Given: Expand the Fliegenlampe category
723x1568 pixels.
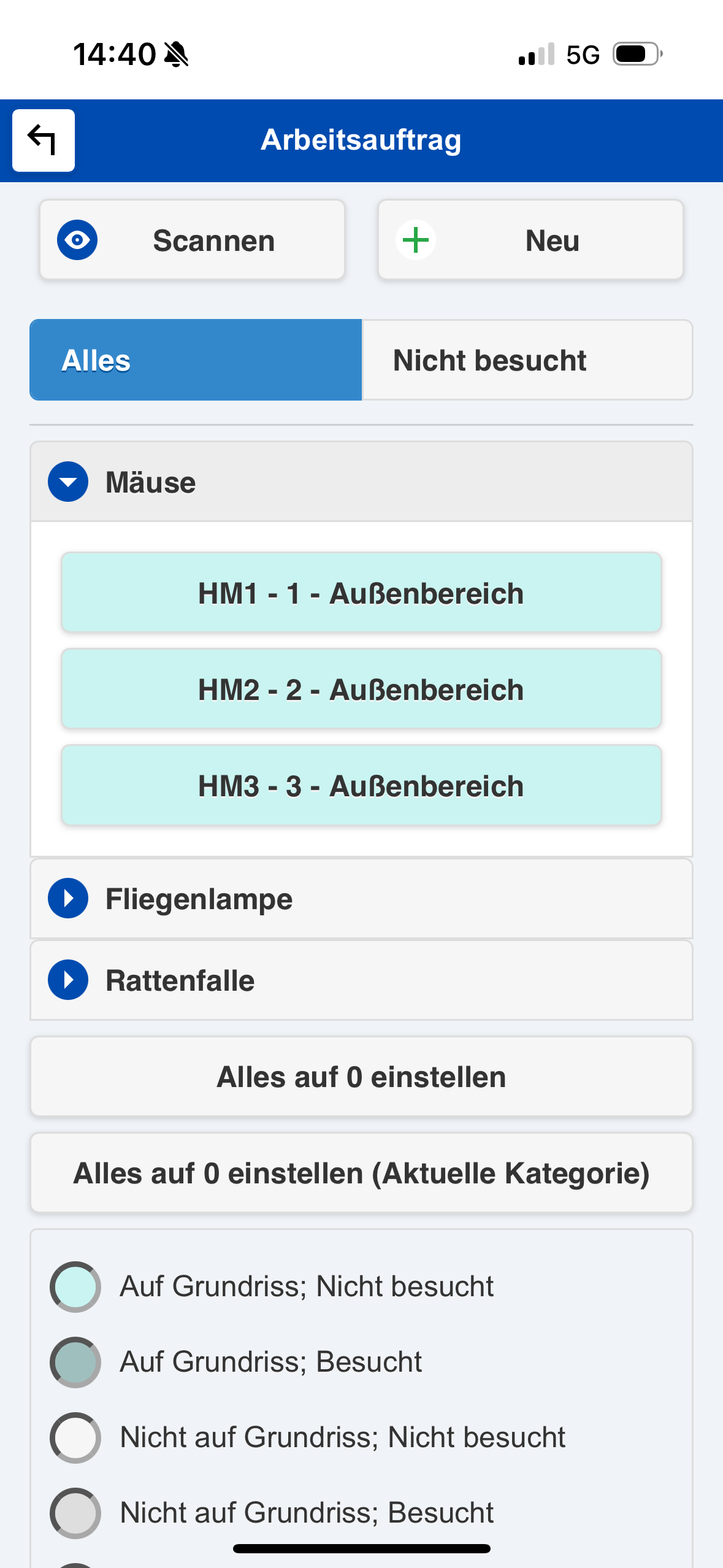Looking at the screenshot, I should point(67,899).
